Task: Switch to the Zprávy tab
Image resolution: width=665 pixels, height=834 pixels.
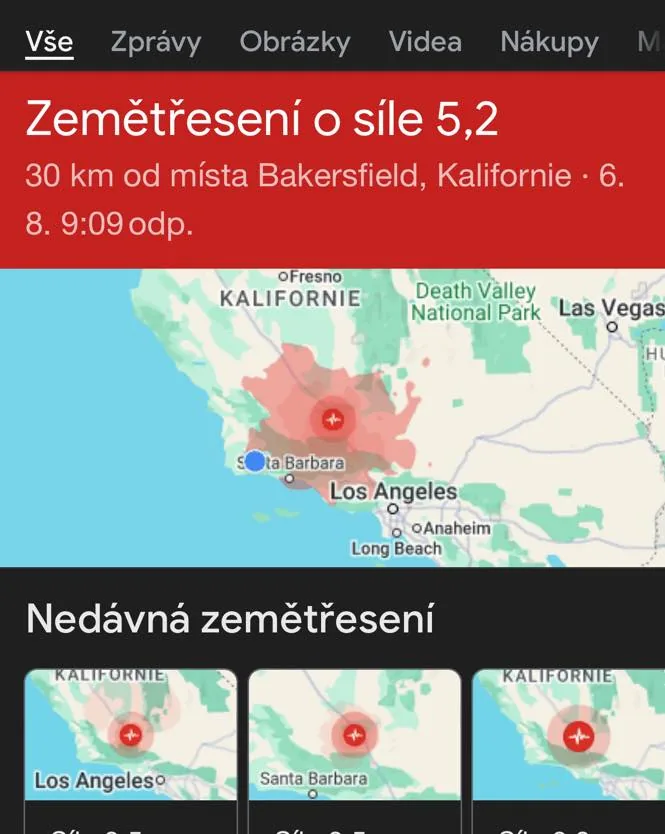Action: click(x=155, y=42)
